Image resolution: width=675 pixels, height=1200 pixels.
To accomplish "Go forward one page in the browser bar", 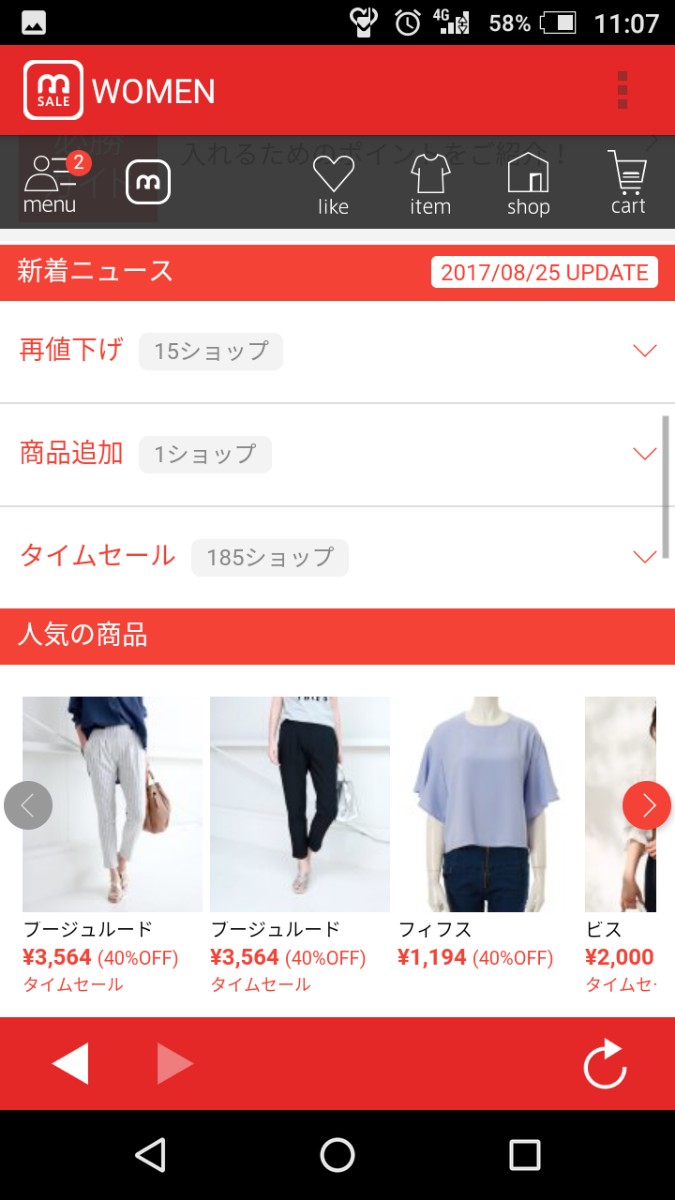I will [x=175, y=1063].
